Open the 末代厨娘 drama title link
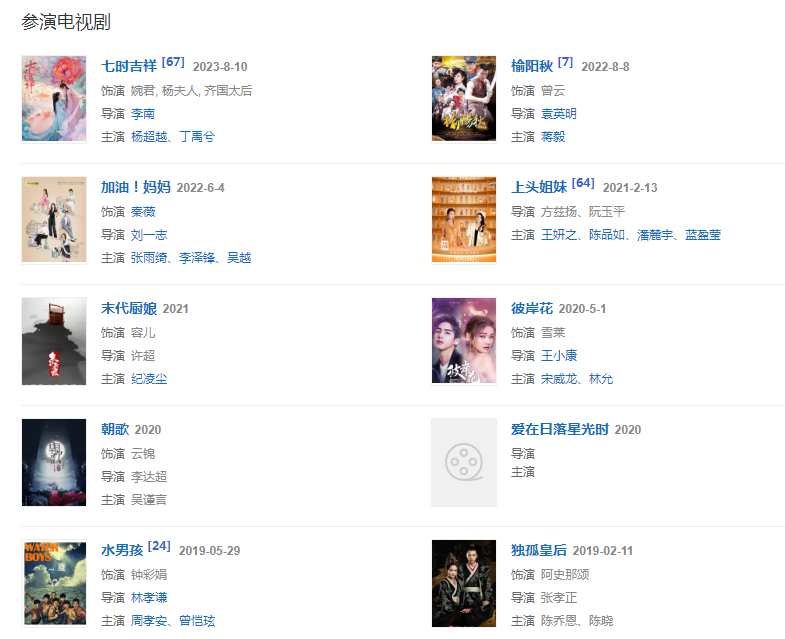 128,308
